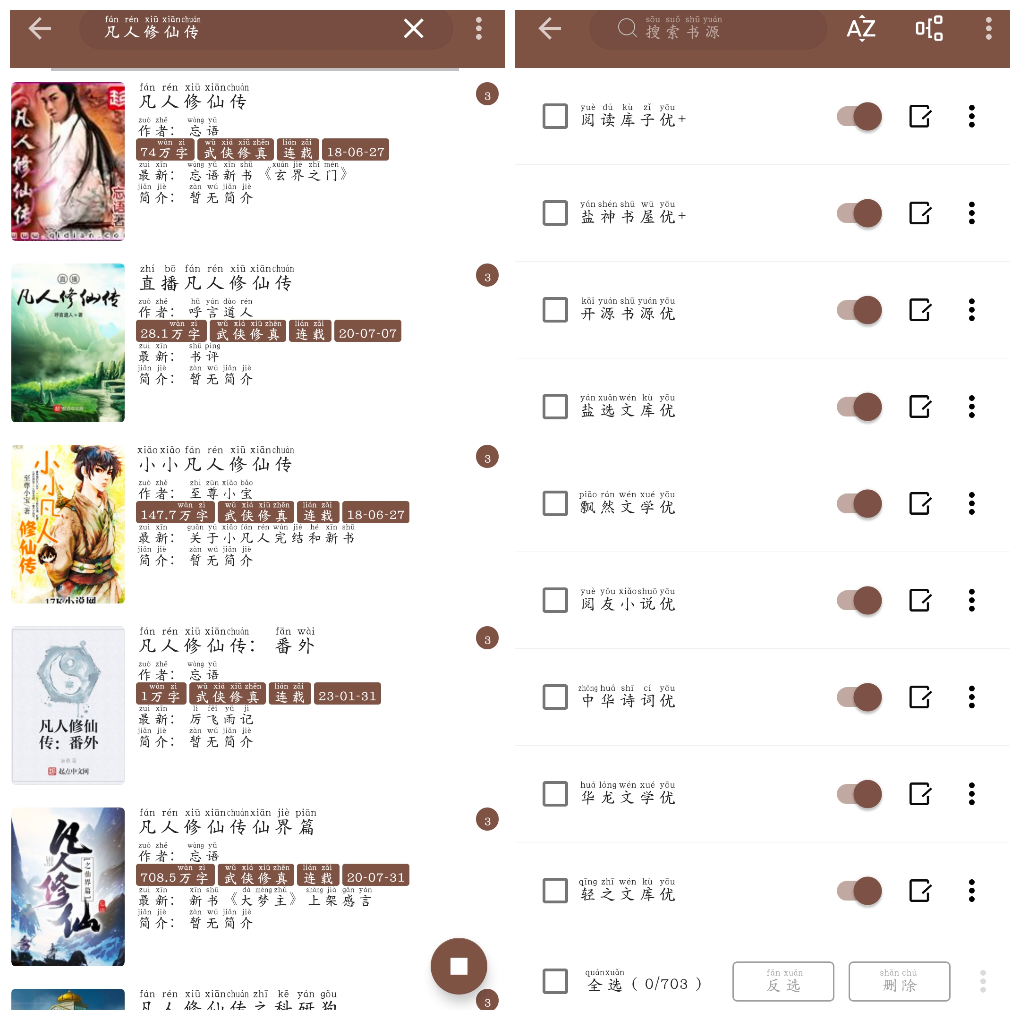Open the AZ sort options
Viewport: 1020px width, 1020px height.
point(860,29)
